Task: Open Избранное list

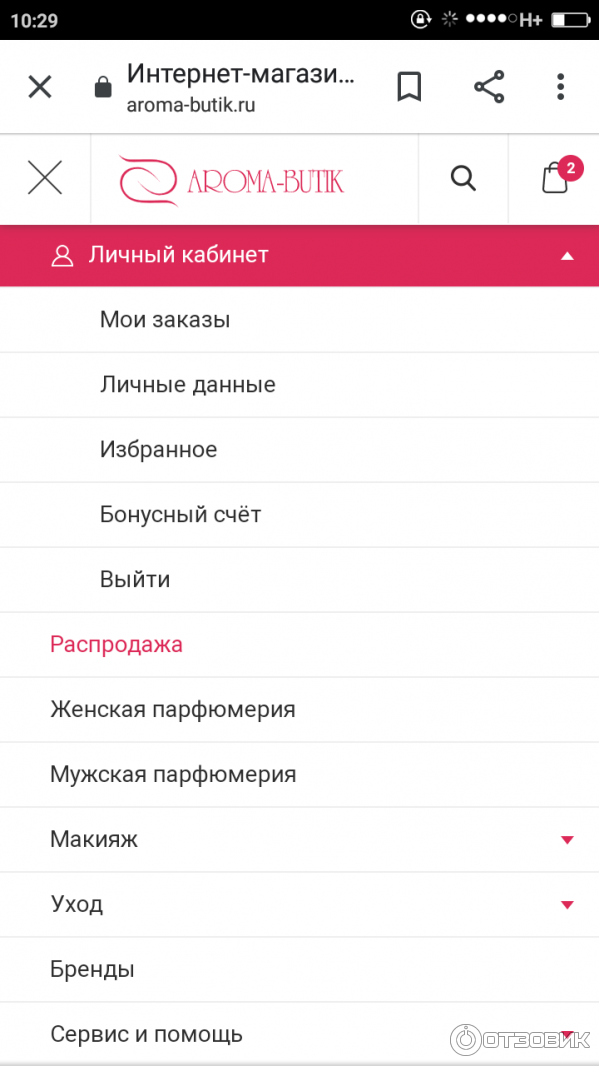Action: click(x=158, y=450)
